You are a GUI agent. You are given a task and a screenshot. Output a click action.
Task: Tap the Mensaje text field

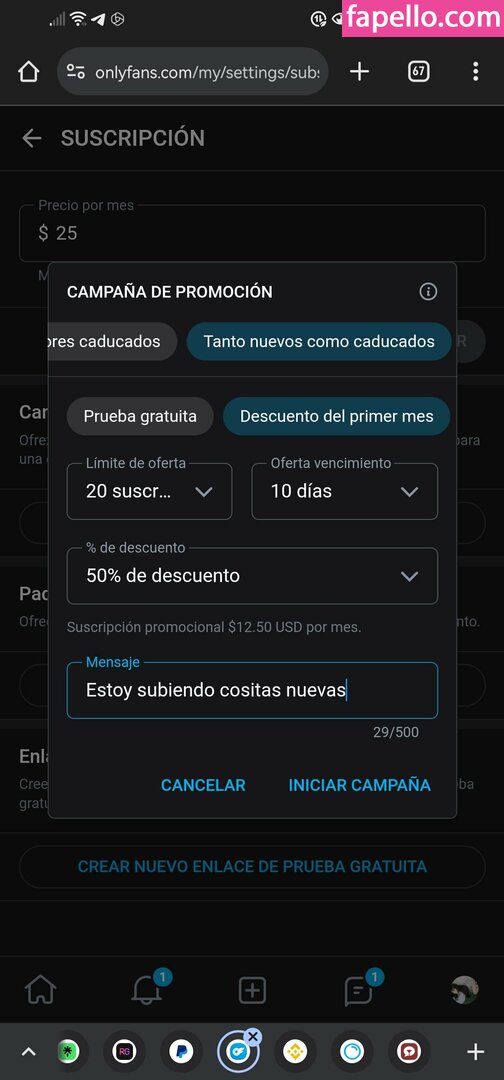[x=252, y=690]
